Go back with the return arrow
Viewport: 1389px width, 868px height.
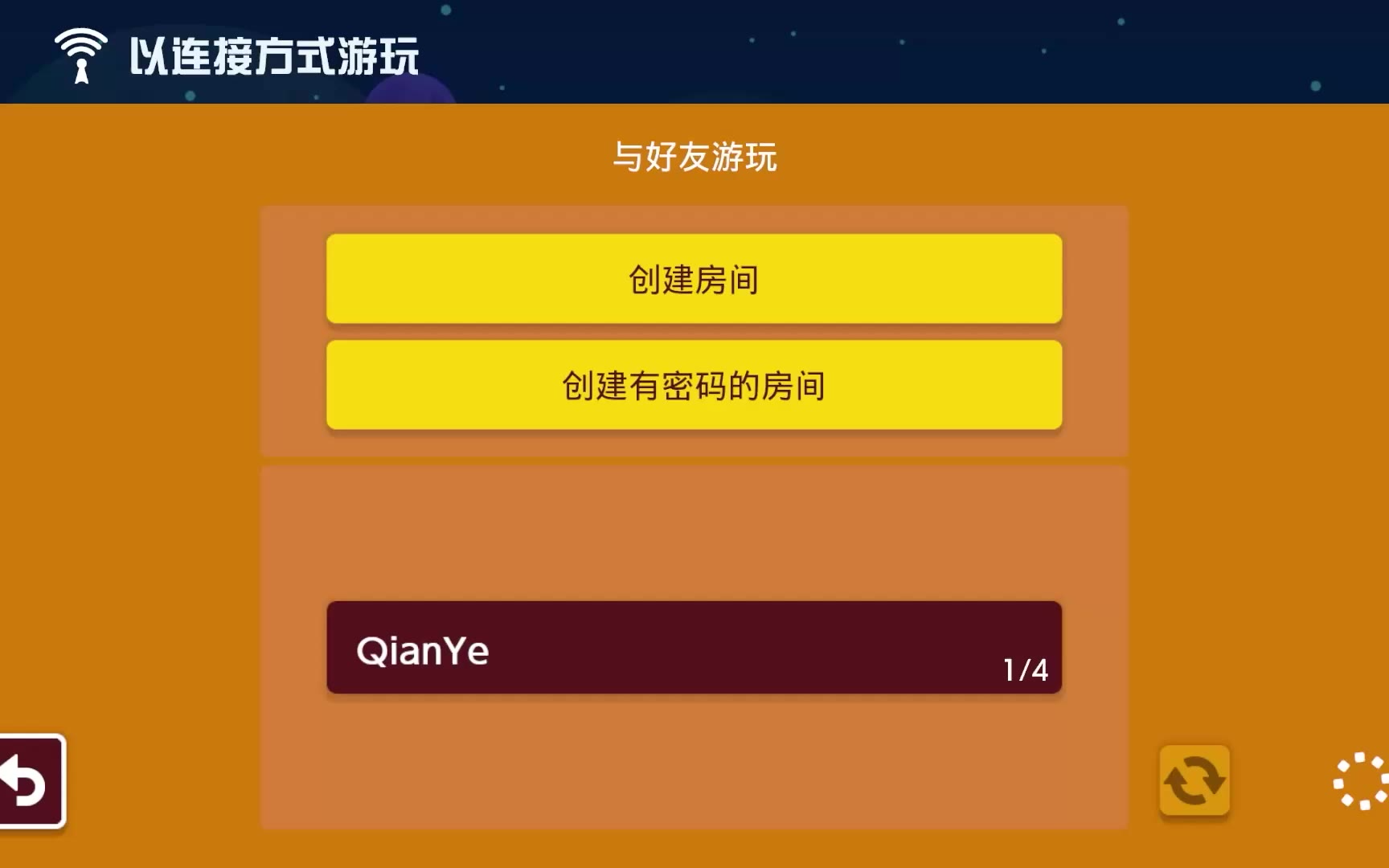[31, 781]
